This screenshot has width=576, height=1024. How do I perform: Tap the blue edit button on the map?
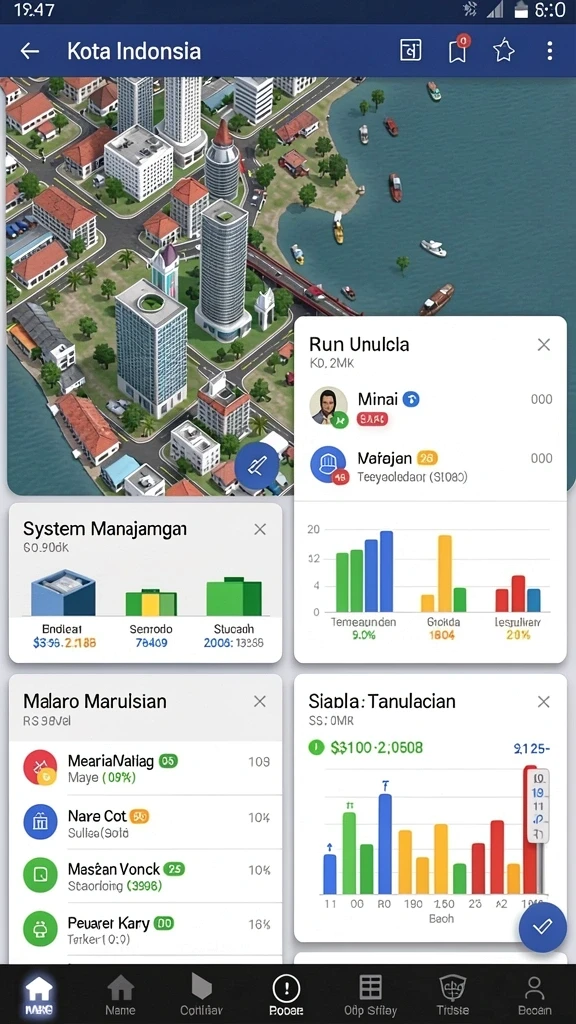point(257,465)
